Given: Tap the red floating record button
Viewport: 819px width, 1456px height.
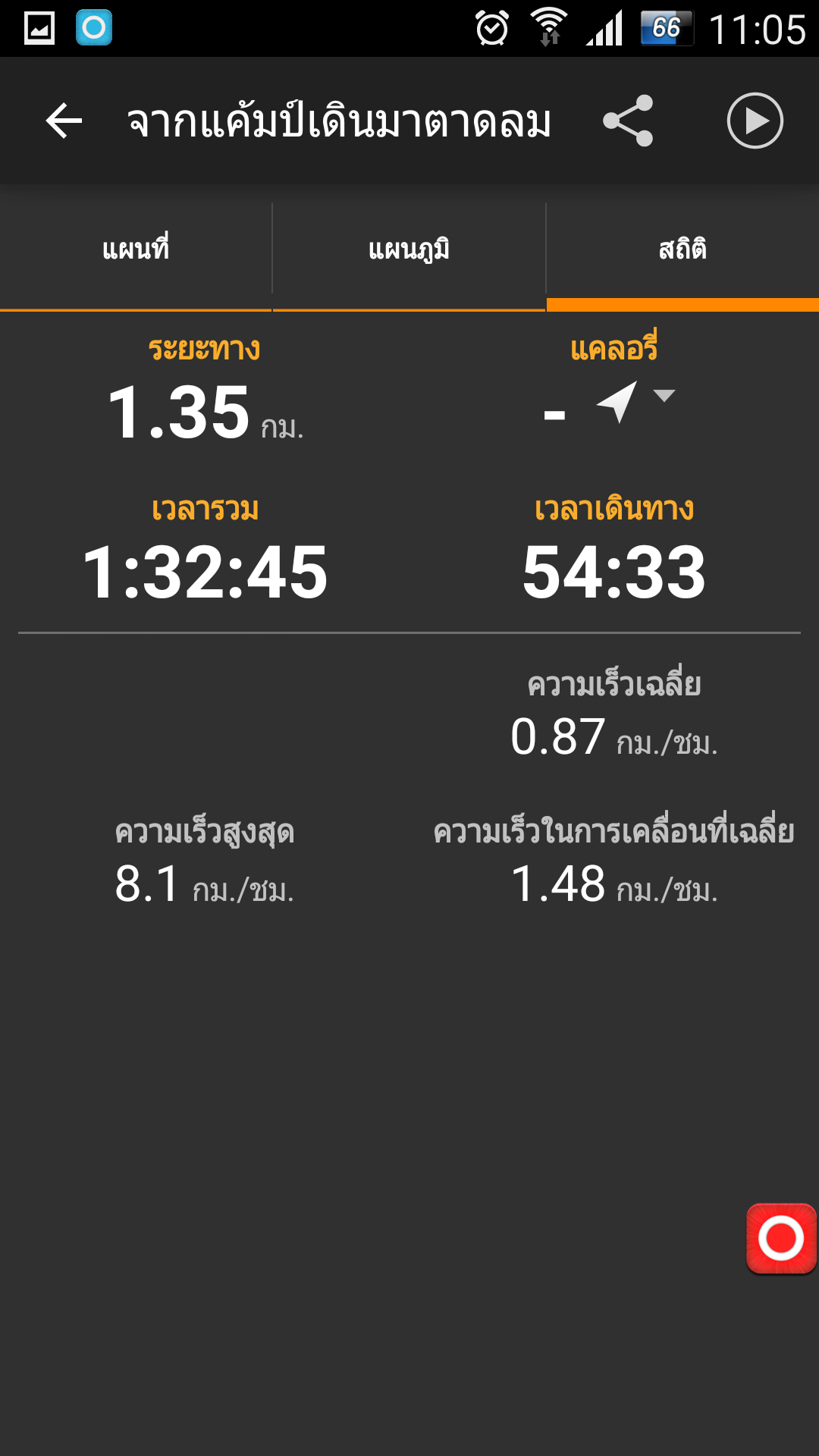Looking at the screenshot, I should (x=781, y=1238).
